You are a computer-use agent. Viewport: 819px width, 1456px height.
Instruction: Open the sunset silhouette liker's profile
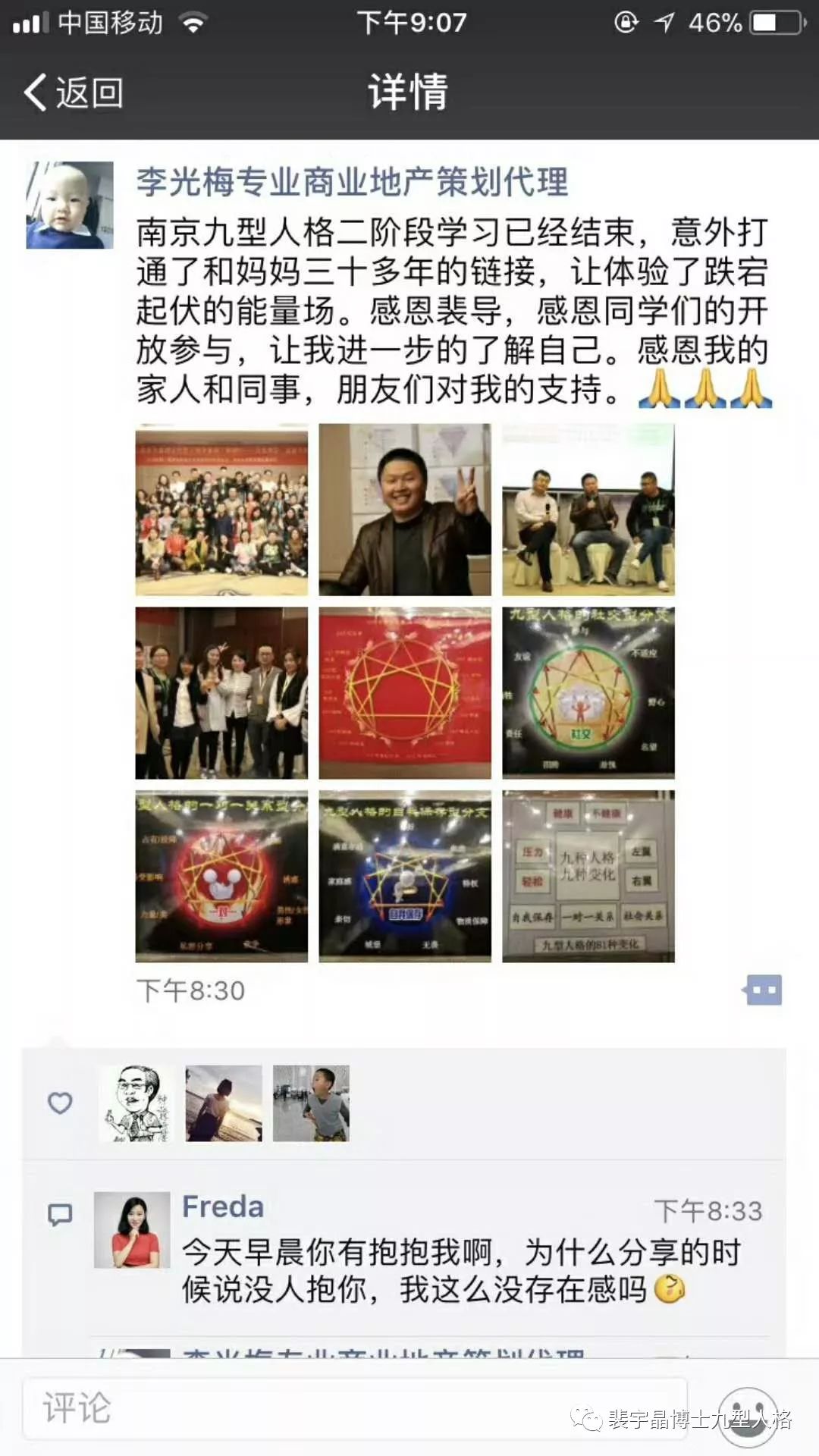point(224,1103)
